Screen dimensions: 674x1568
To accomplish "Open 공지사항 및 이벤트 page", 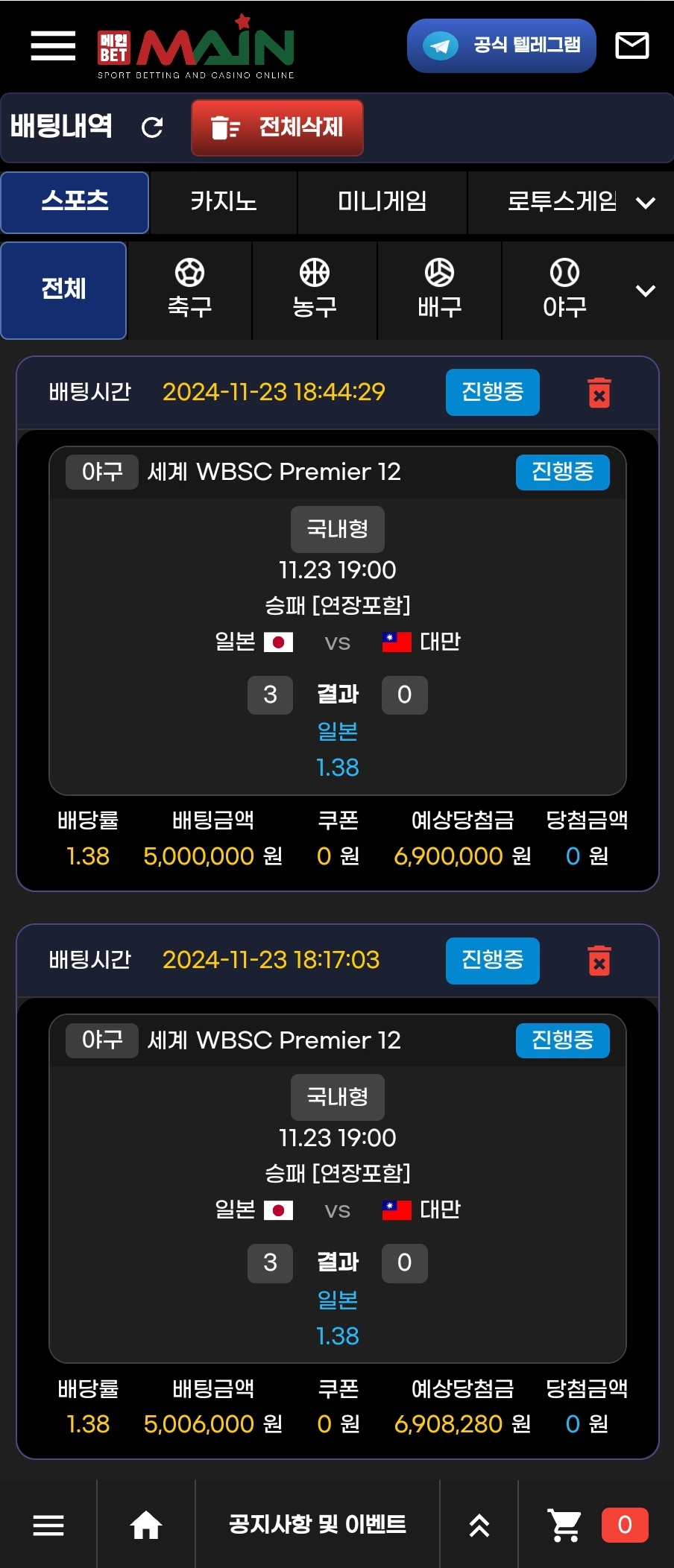I will pos(318,1525).
